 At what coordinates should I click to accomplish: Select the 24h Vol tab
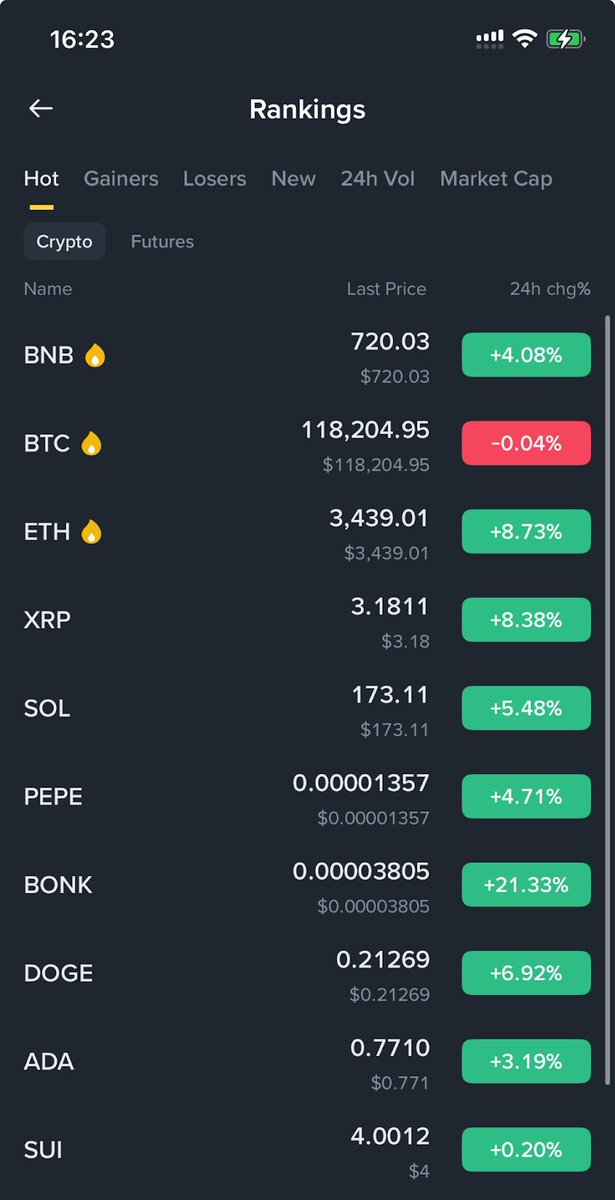[378, 179]
